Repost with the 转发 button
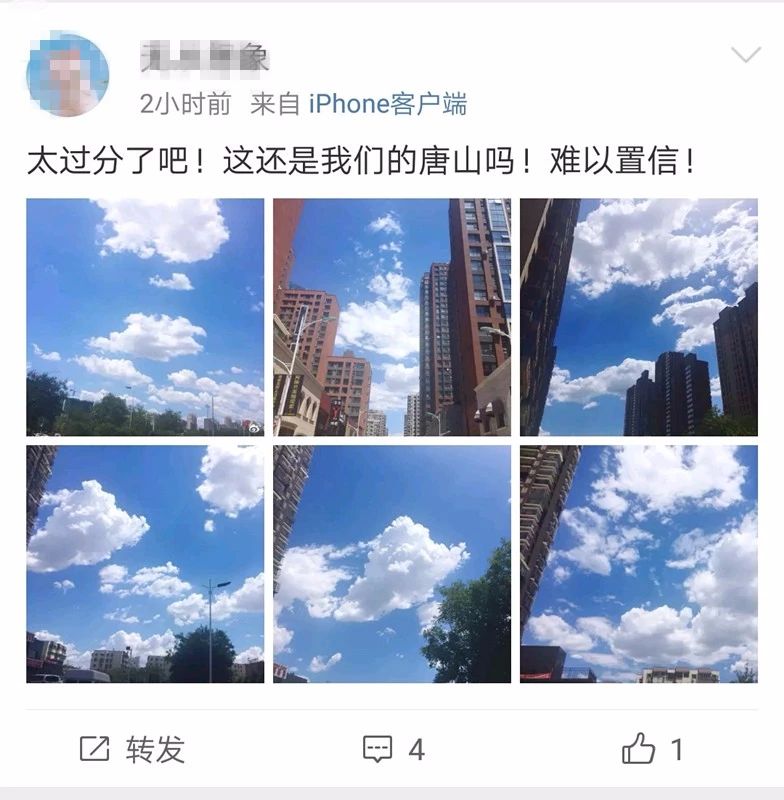 132,749
